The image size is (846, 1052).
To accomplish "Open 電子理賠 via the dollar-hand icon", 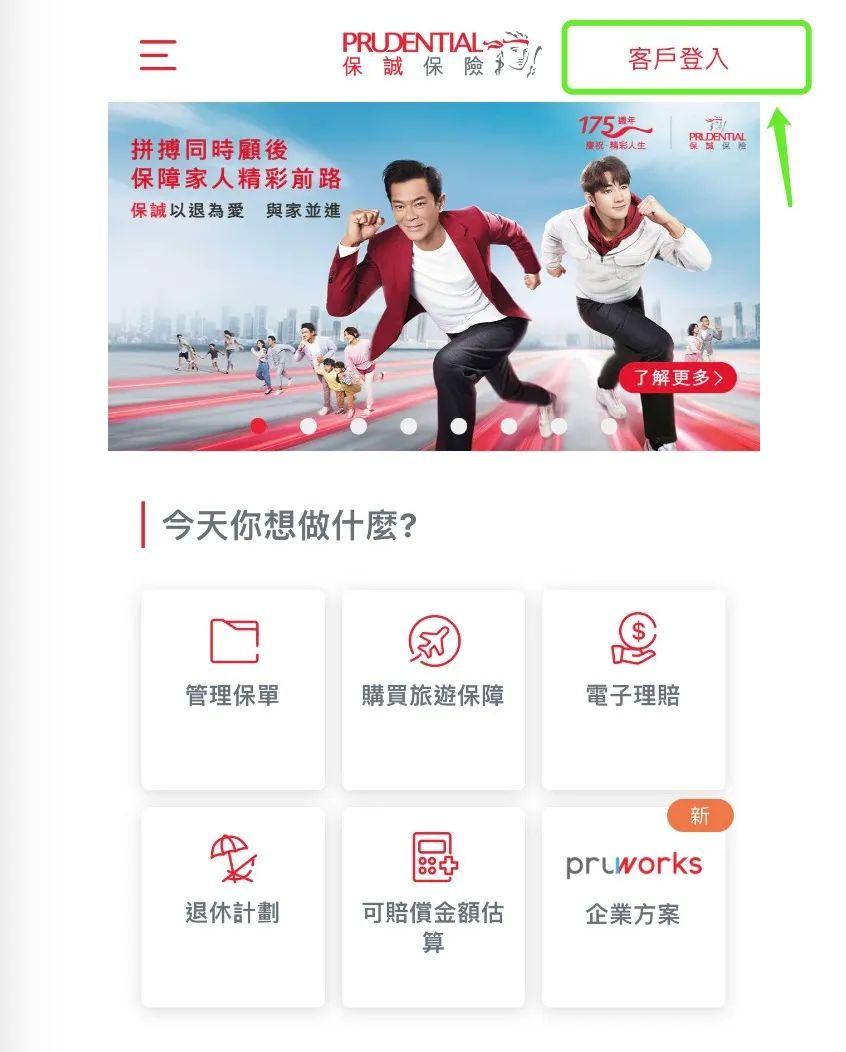I will tap(634, 643).
